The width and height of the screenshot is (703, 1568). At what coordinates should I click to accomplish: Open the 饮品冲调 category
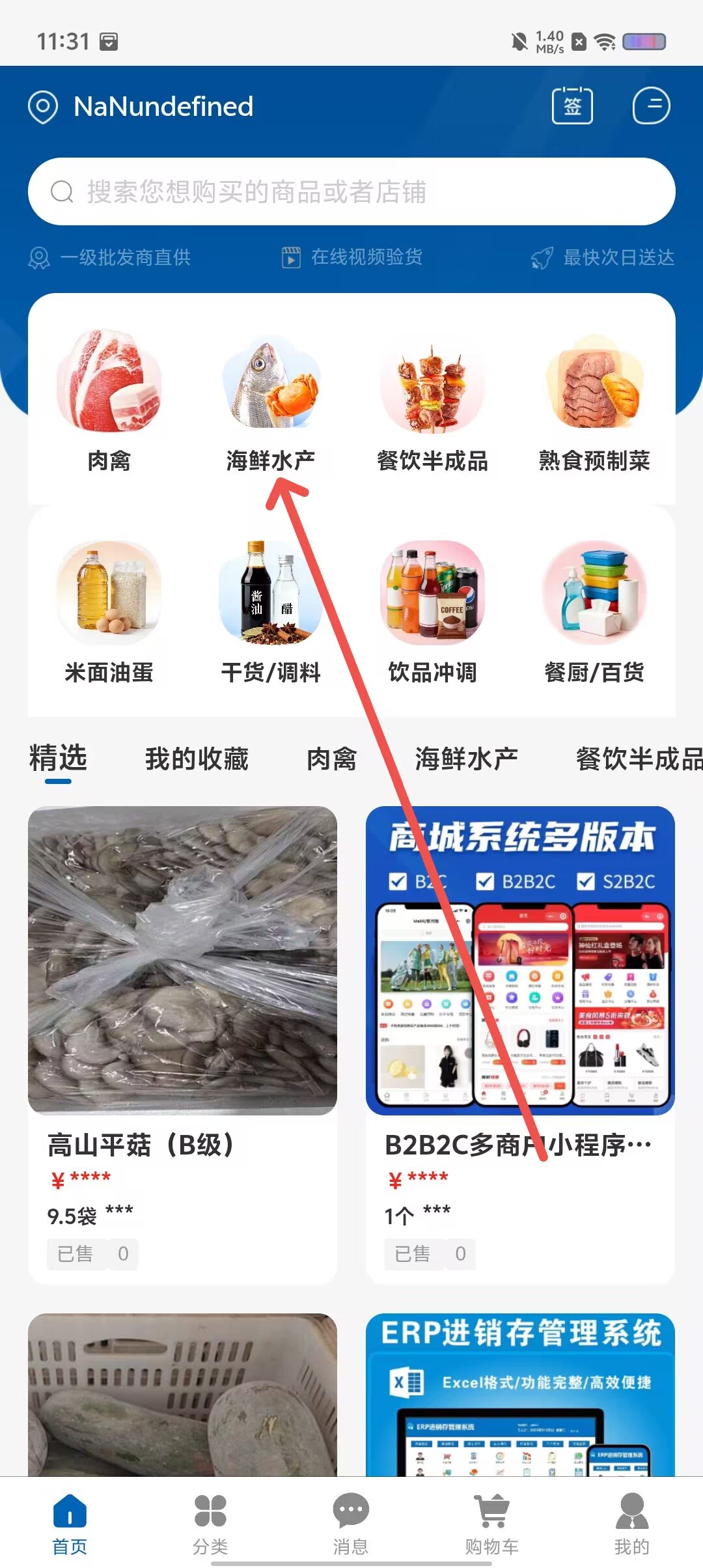[x=432, y=612]
